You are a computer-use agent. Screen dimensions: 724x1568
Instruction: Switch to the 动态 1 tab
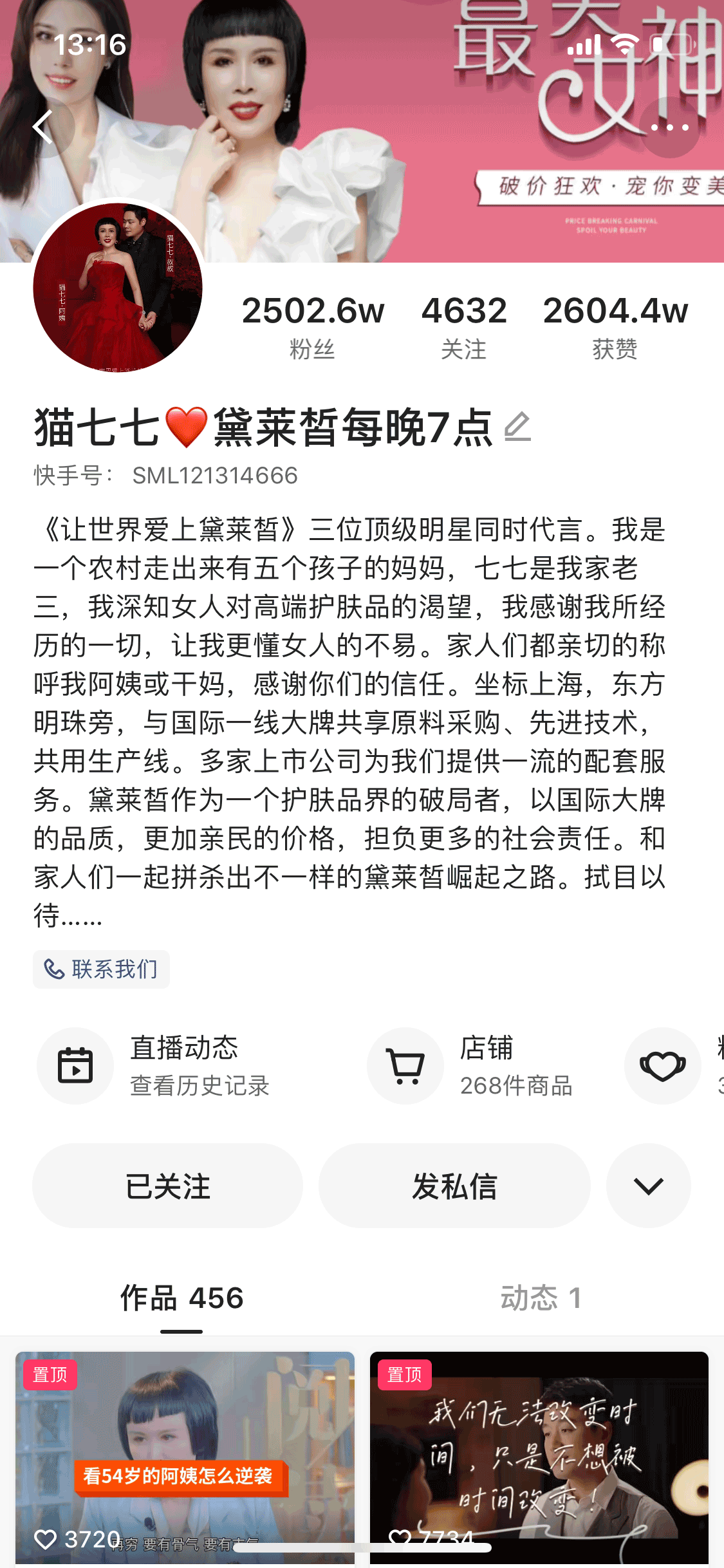(x=541, y=1298)
